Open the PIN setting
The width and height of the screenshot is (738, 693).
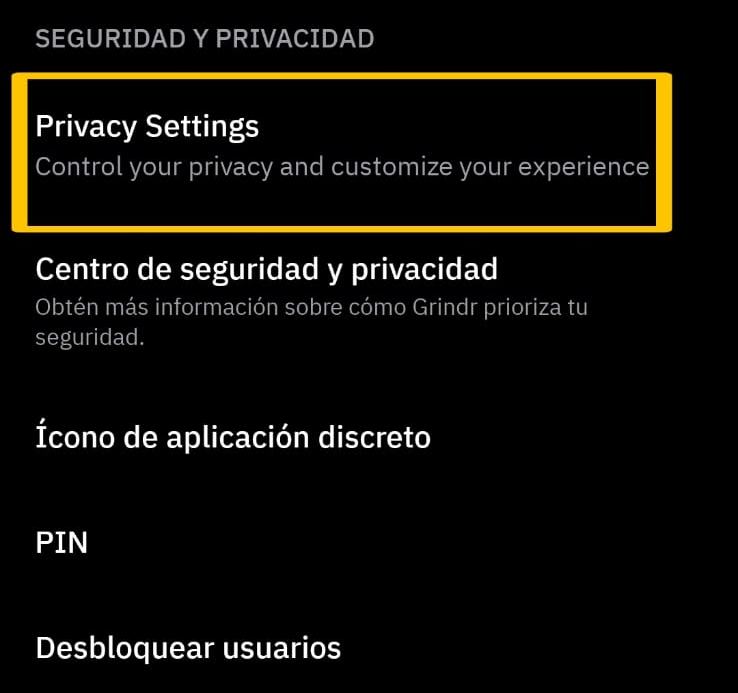coord(62,543)
